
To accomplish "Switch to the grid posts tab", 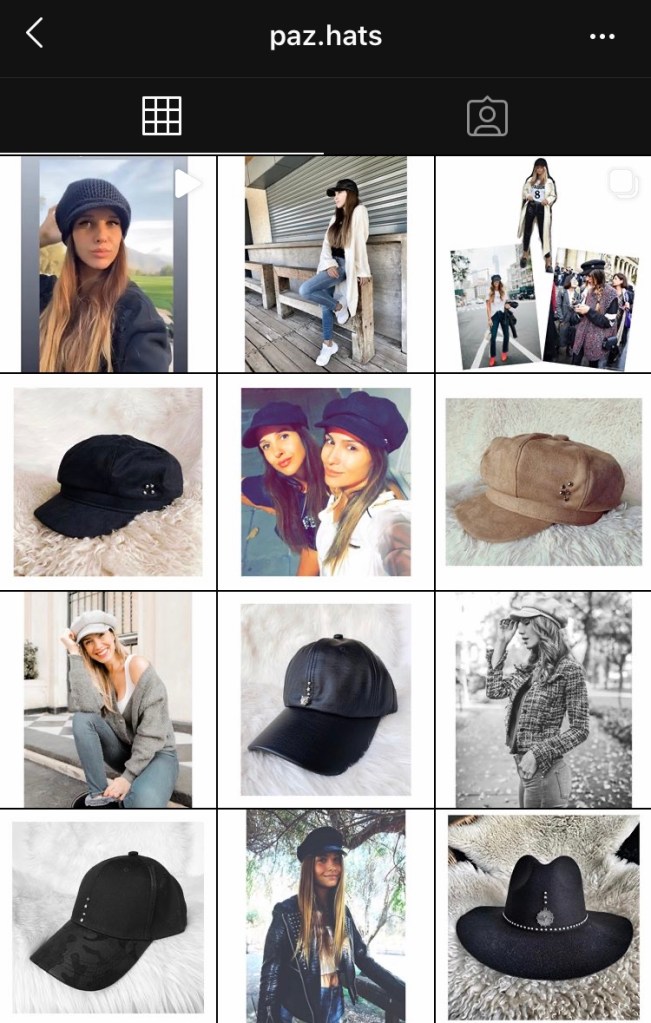I will pyautogui.click(x=162, y=117).
